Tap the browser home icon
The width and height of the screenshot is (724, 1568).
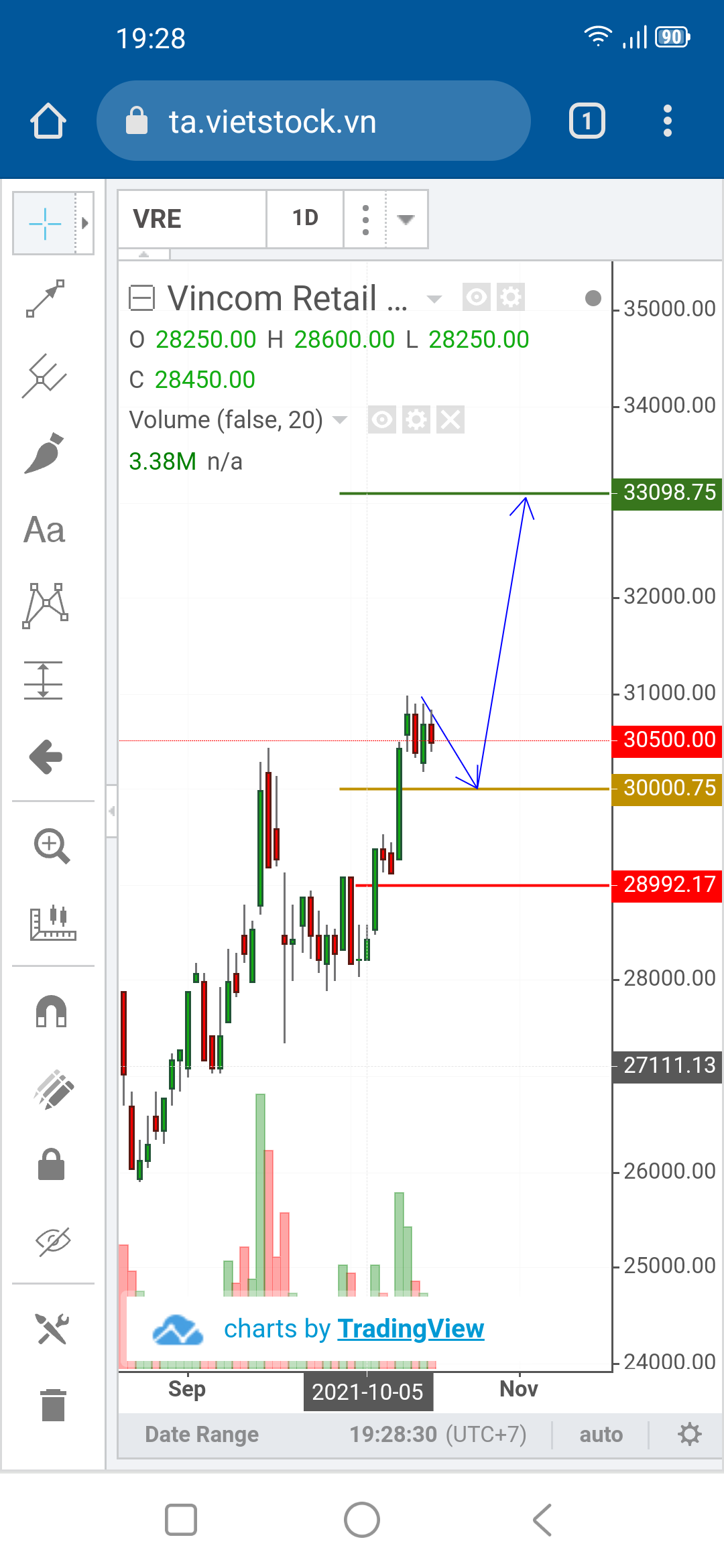[48, 121]
